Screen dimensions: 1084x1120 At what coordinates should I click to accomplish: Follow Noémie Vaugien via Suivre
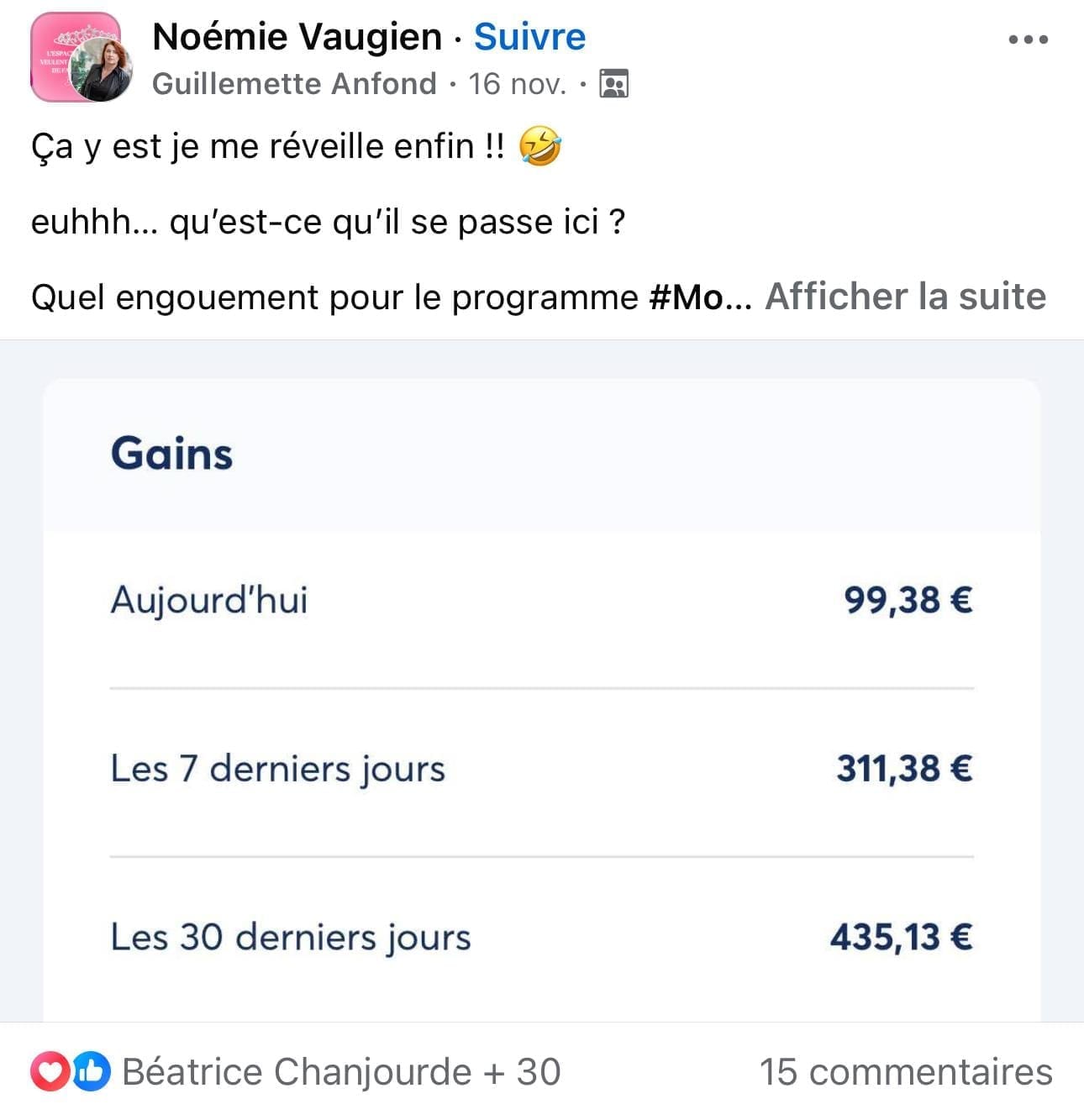coord(529,37)
